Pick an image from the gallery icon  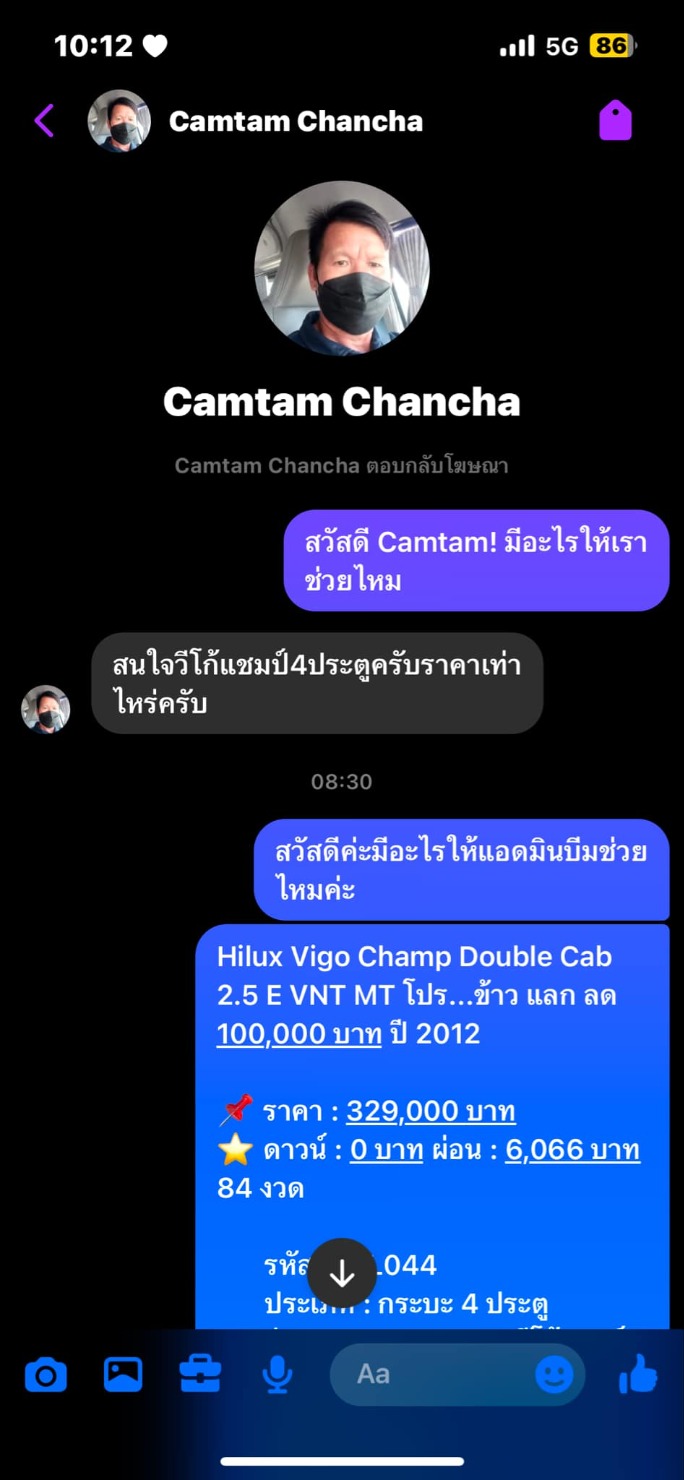123,1374
